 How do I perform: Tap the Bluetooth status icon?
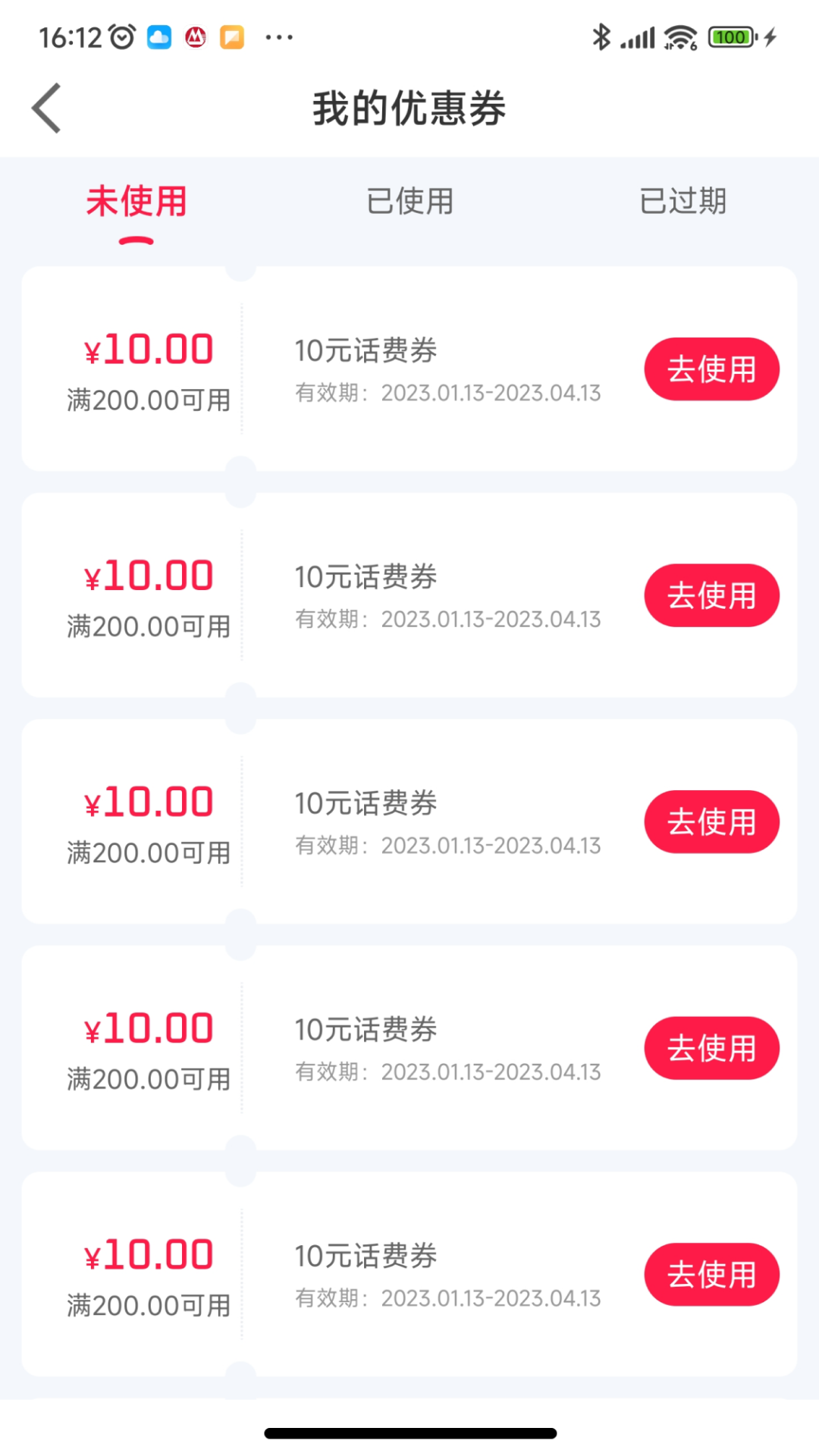point(601,36)
